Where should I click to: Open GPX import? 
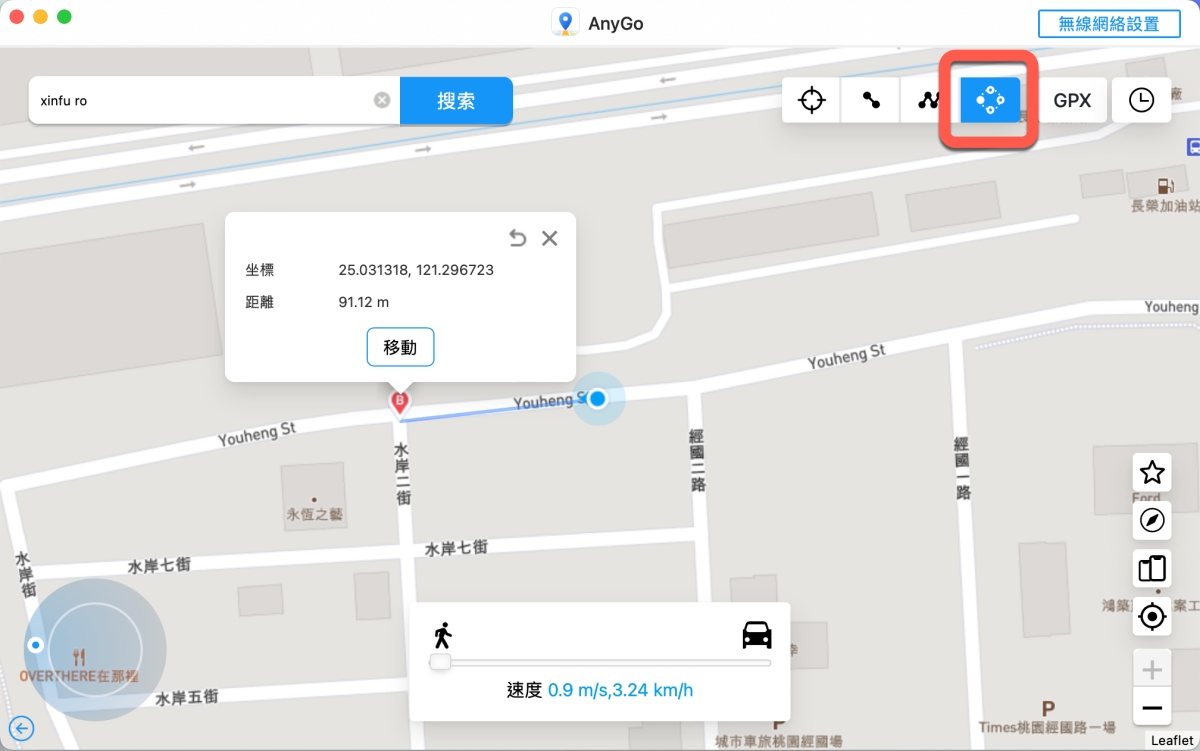click(x=1072, y=100)
